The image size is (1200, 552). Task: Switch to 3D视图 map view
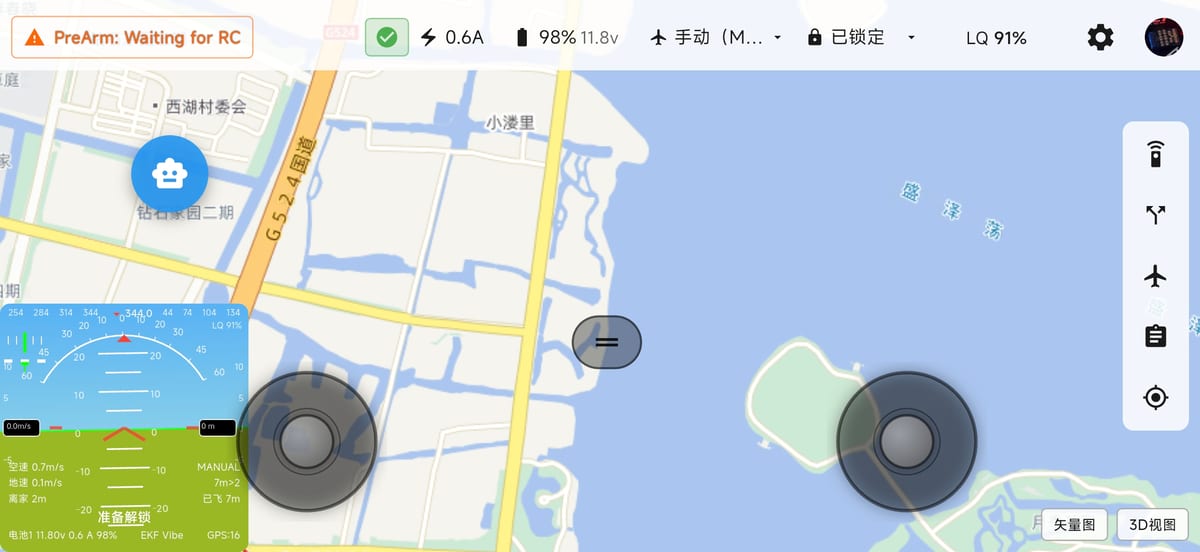1153,524
